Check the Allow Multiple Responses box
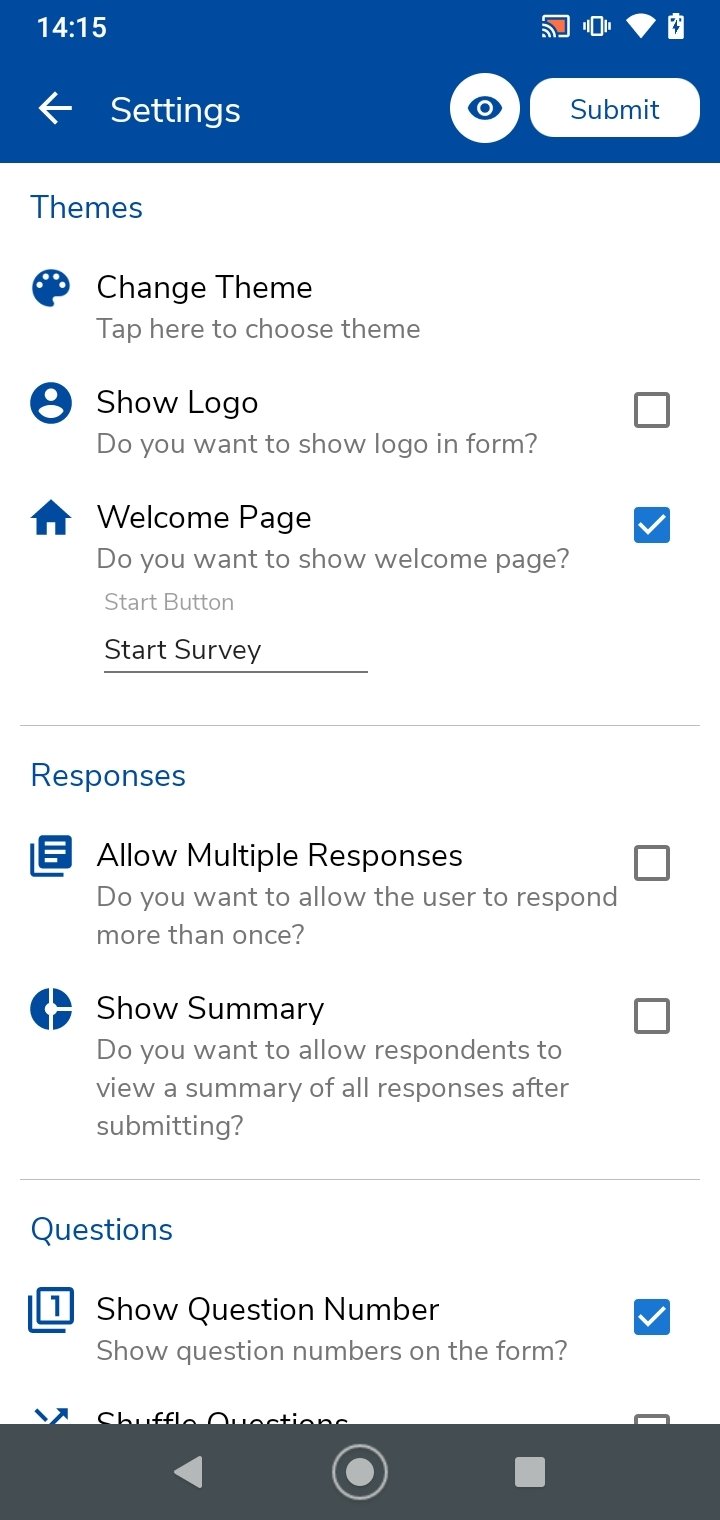 652,863
